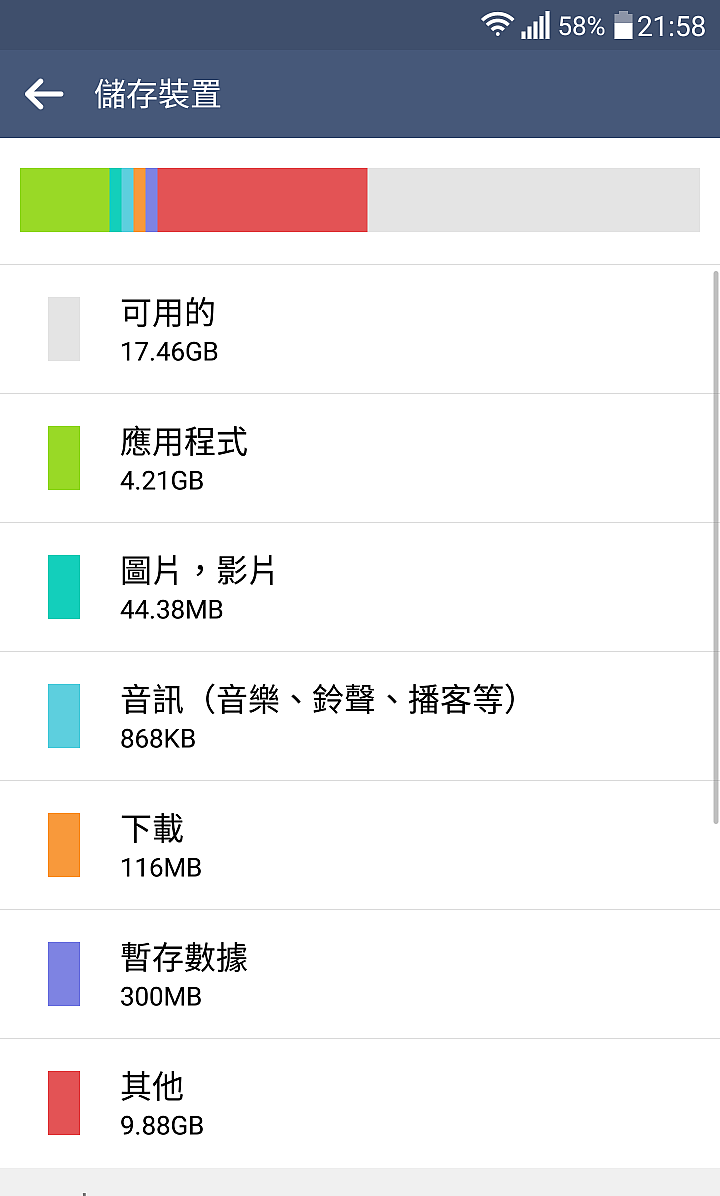The image size is (720, 1196).
Task: Tap the 可用的 storage row
Action: click(360, 330)
